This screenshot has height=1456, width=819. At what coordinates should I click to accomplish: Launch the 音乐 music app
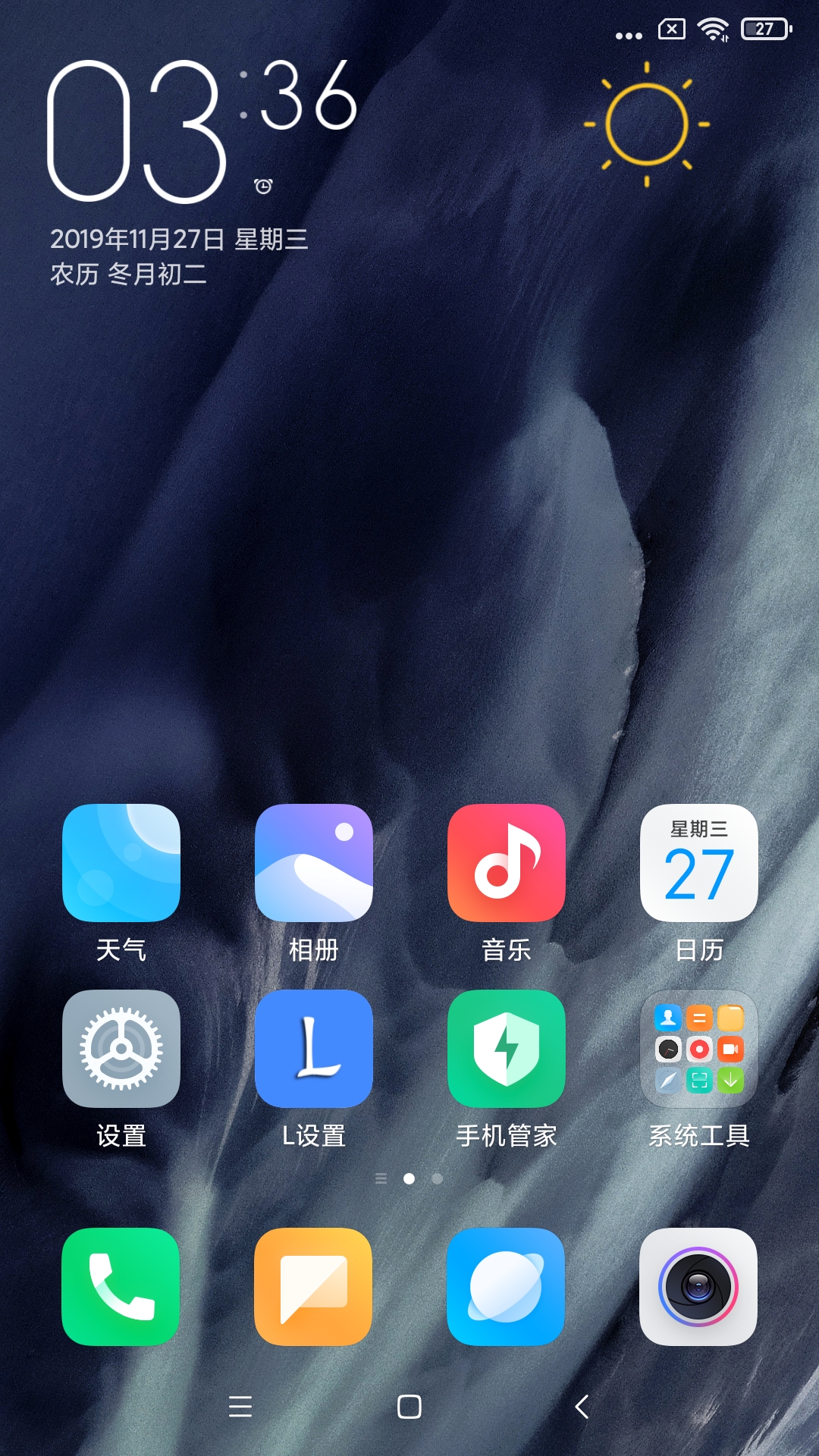coord(507,863)
